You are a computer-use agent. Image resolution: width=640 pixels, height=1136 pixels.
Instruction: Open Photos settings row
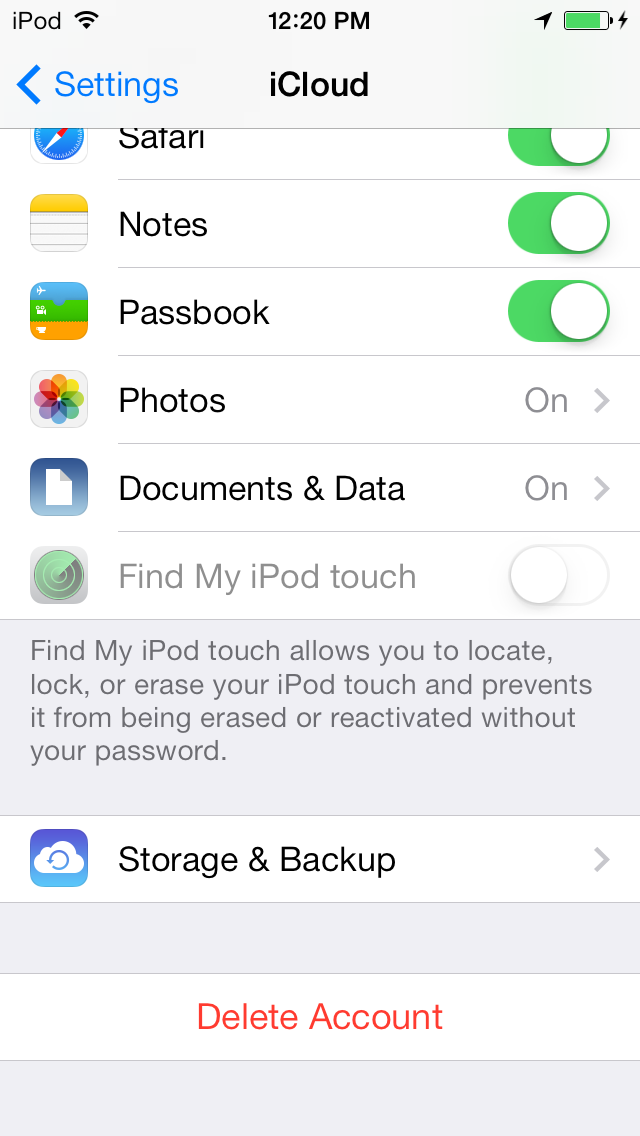320,400
